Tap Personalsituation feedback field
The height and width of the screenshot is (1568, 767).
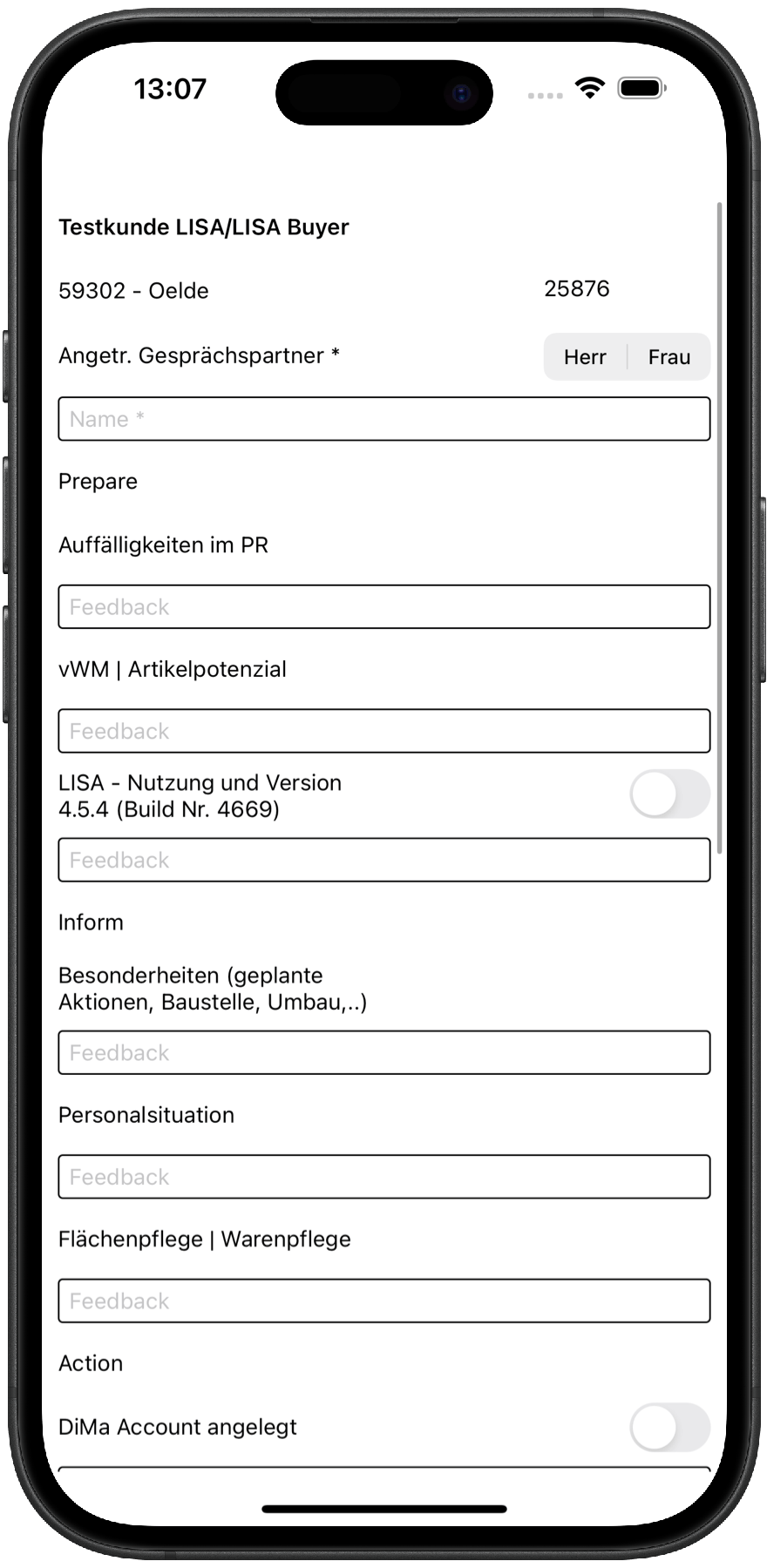click(x=383, y=1177)
